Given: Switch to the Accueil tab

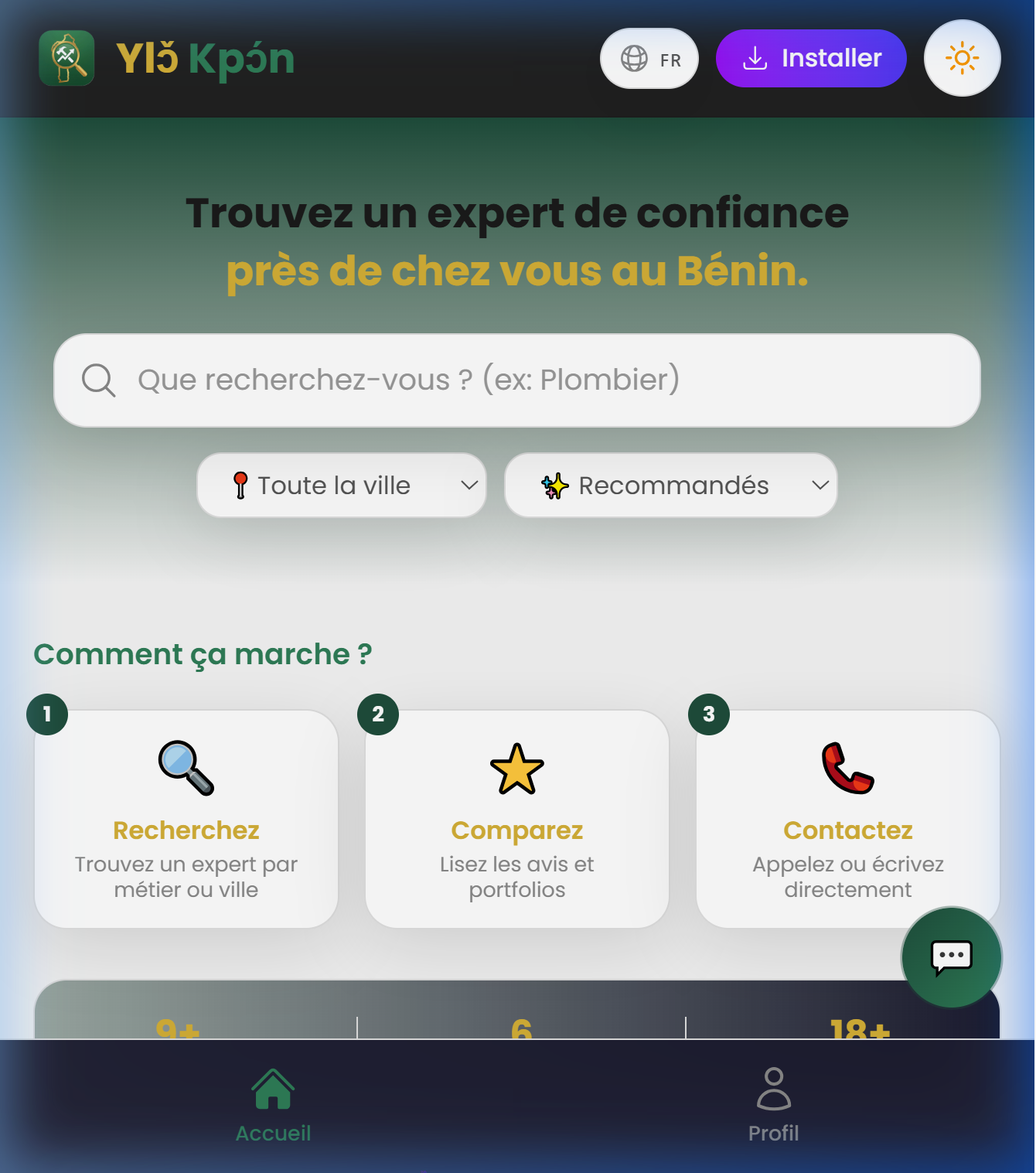Looking at the screenshot, I should [x=273, y=1106].
